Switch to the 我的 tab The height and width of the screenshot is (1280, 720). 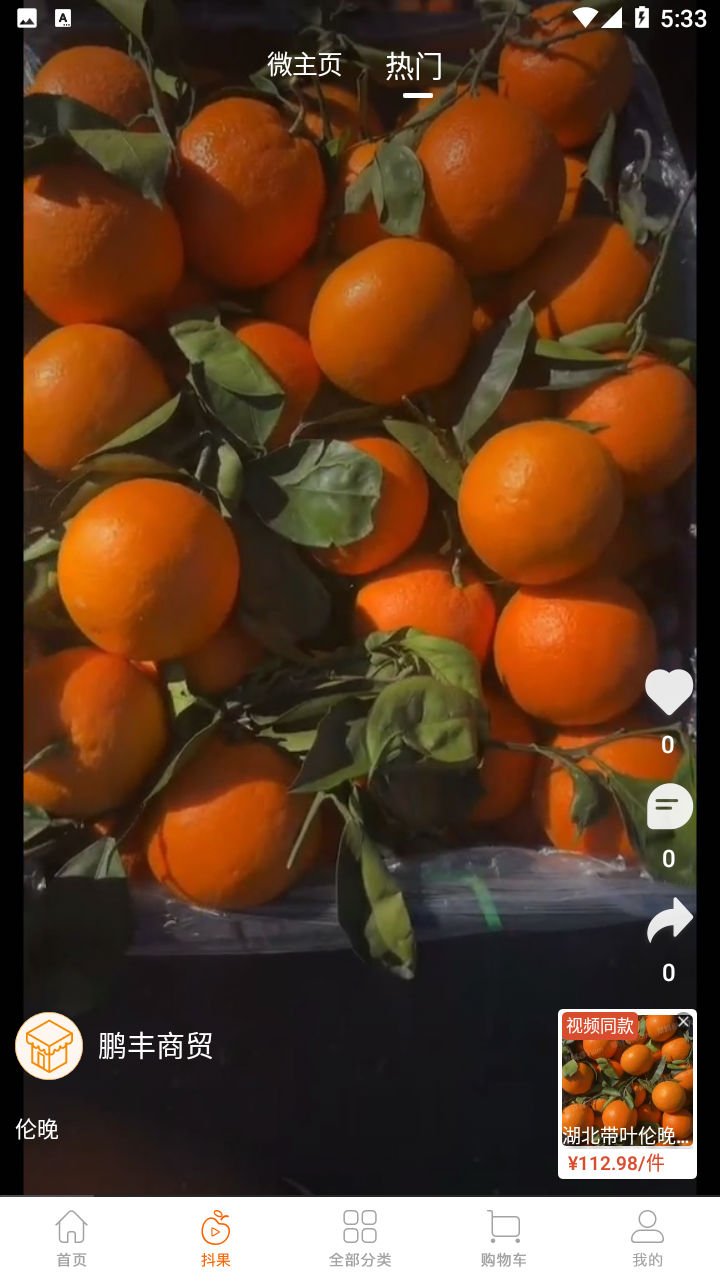coord(647,1238)
